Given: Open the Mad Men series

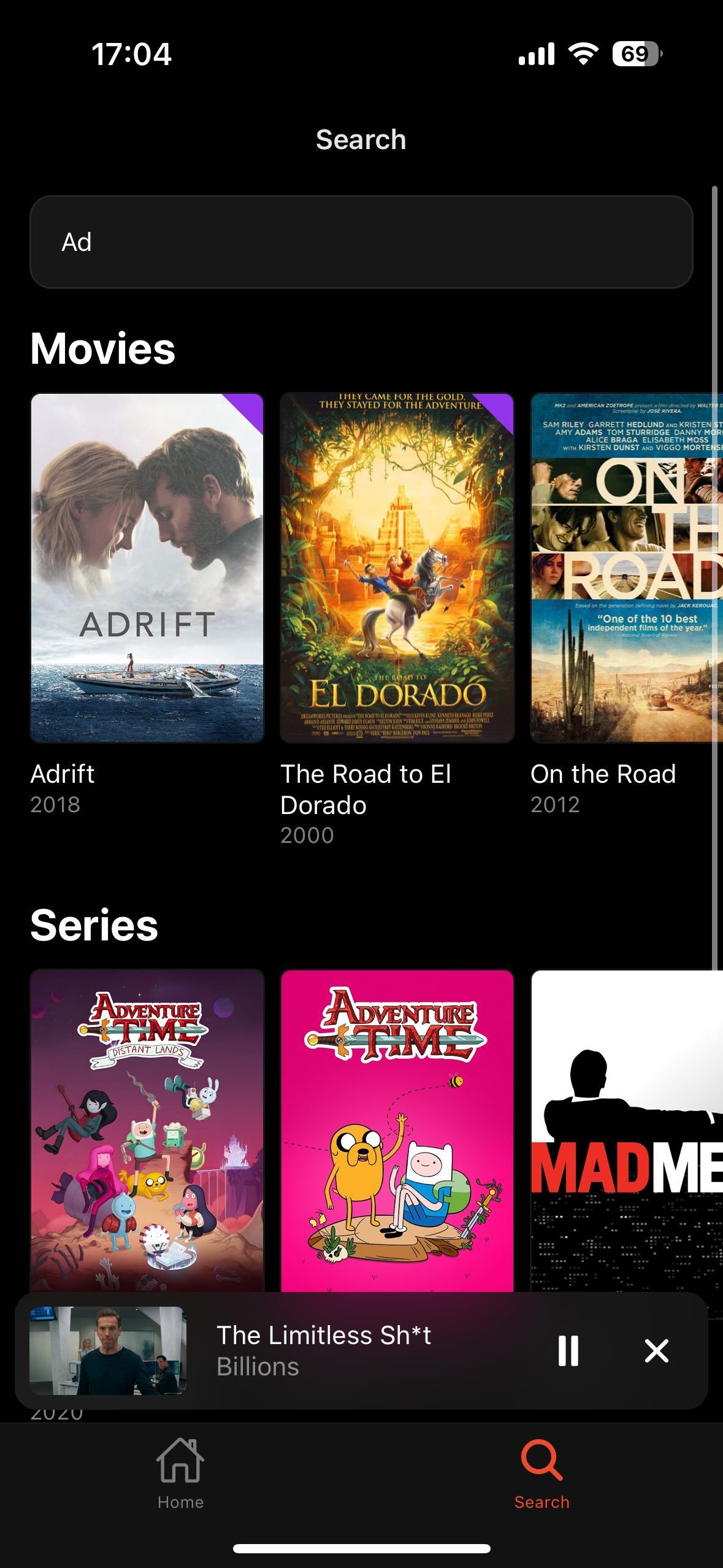Looking at the screenshot, I should (x=625, y=1129).
